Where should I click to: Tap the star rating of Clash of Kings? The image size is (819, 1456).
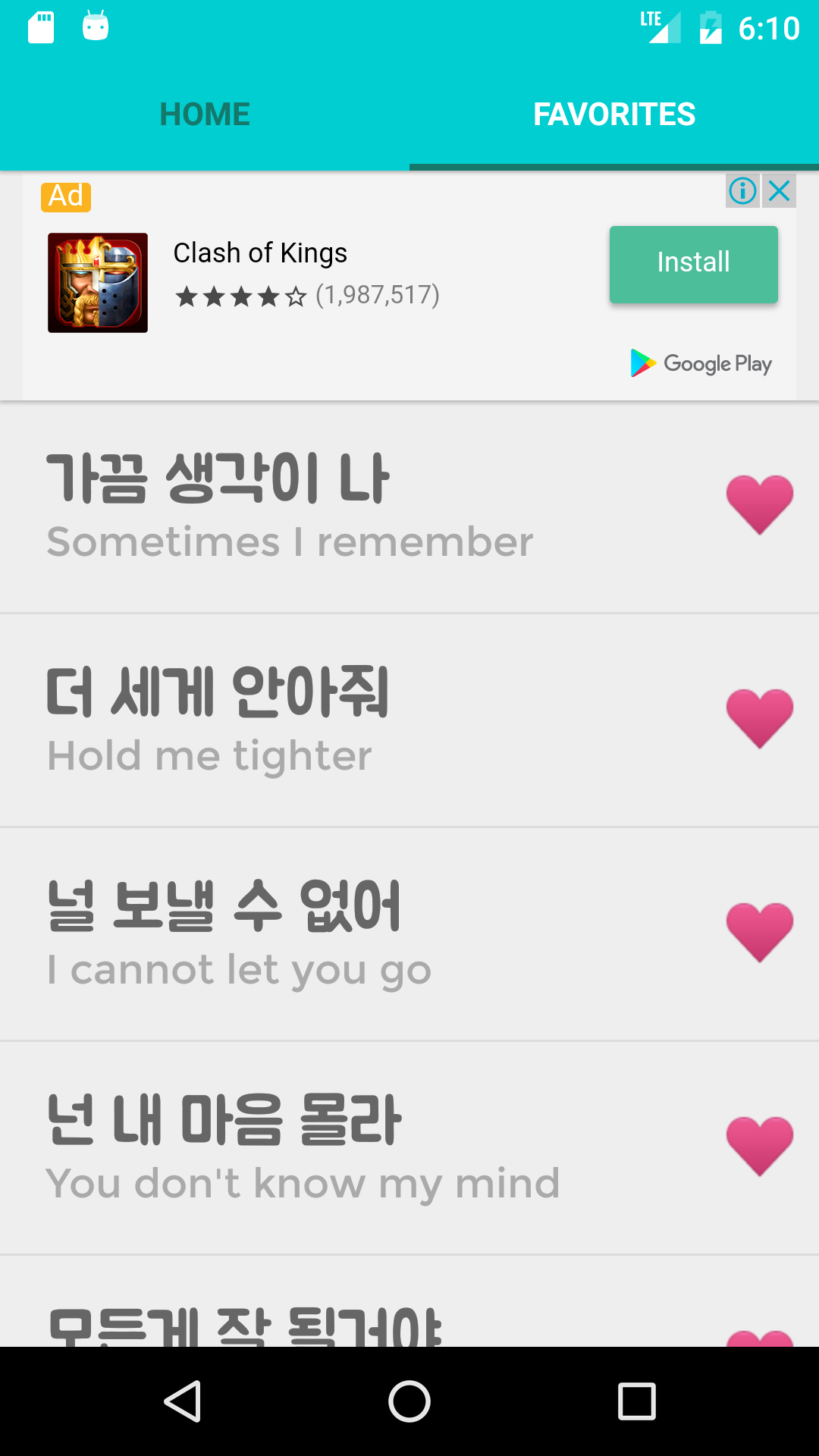tap(240, 296)
